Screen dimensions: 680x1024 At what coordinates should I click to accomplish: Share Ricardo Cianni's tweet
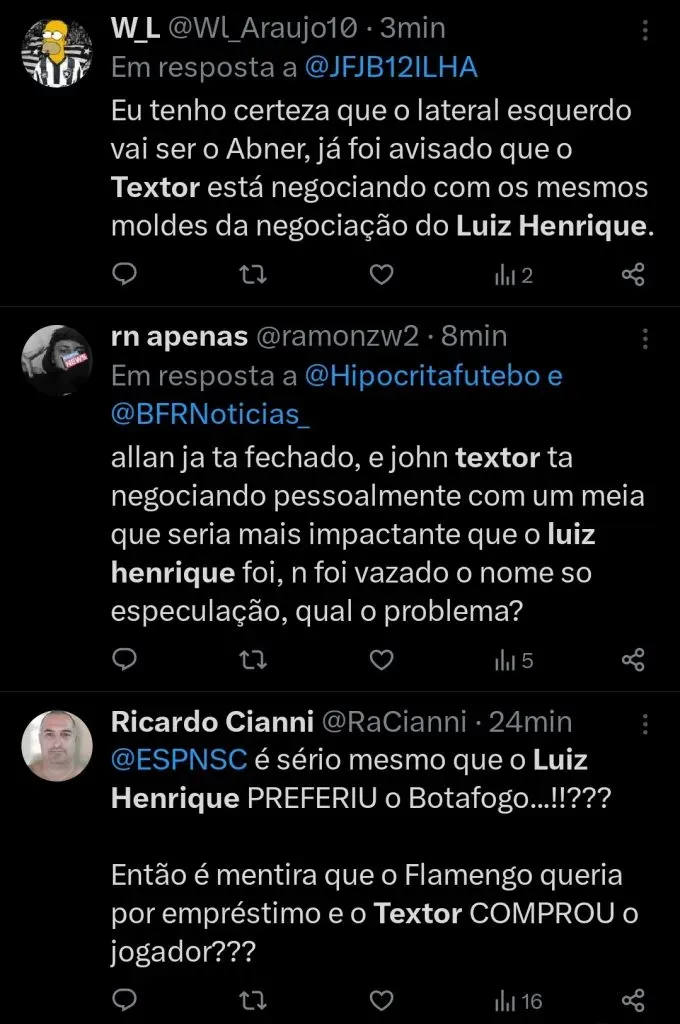click(x=633, y=1000)
